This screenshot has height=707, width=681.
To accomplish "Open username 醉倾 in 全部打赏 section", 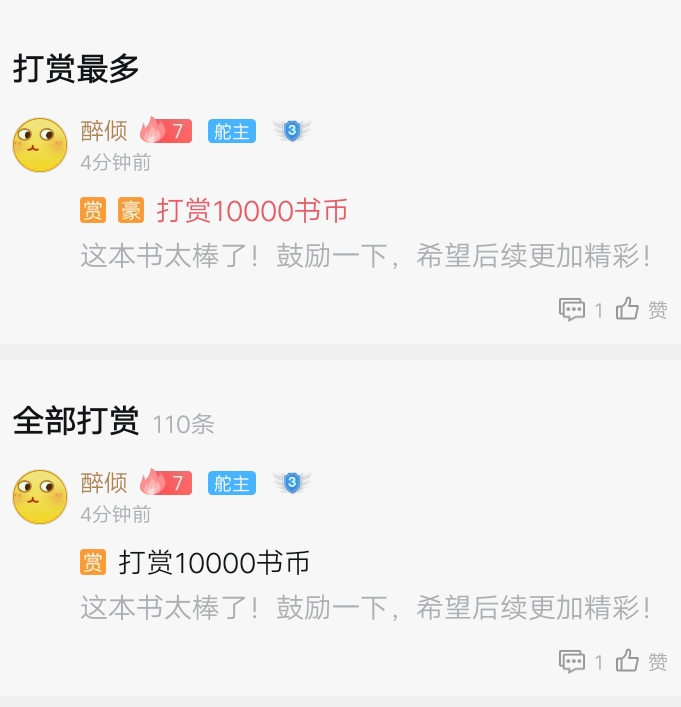I will tap(104, 483).
